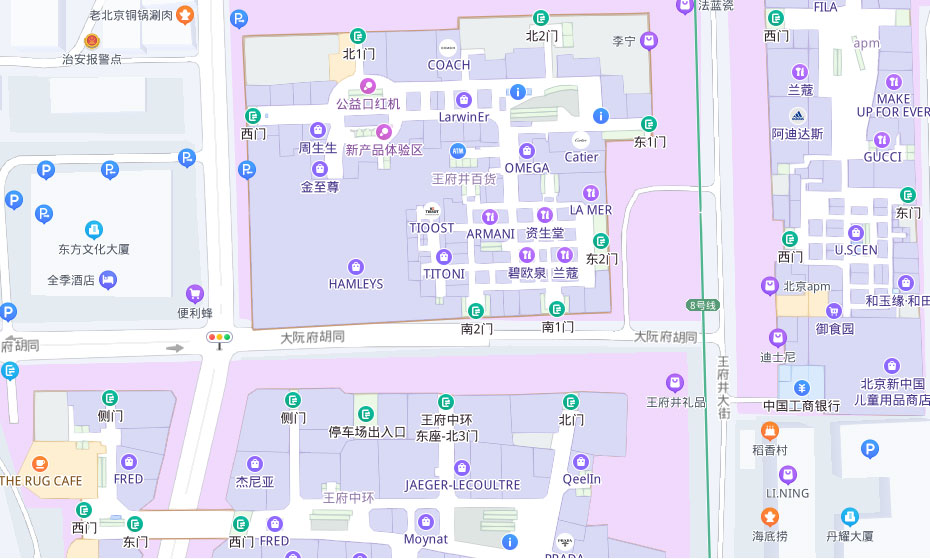Select the LA MER marker
Image resolution: width=930 pixels, height=559 pixels.
click(x=591, y=193)
